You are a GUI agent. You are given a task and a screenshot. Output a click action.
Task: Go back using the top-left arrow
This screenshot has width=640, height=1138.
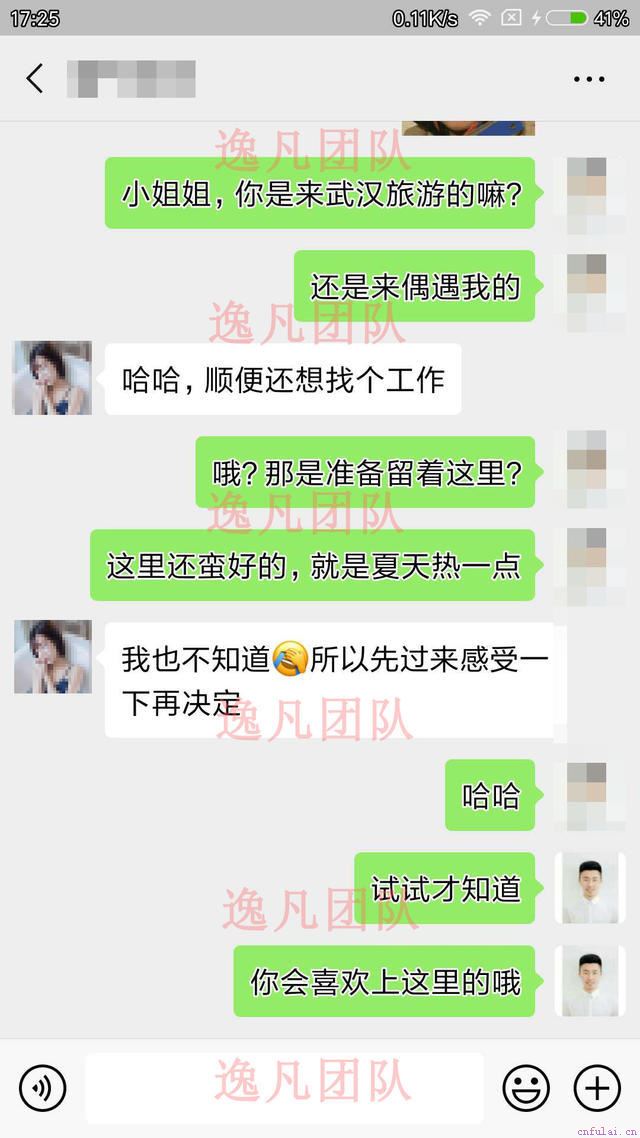click(35, 78)
